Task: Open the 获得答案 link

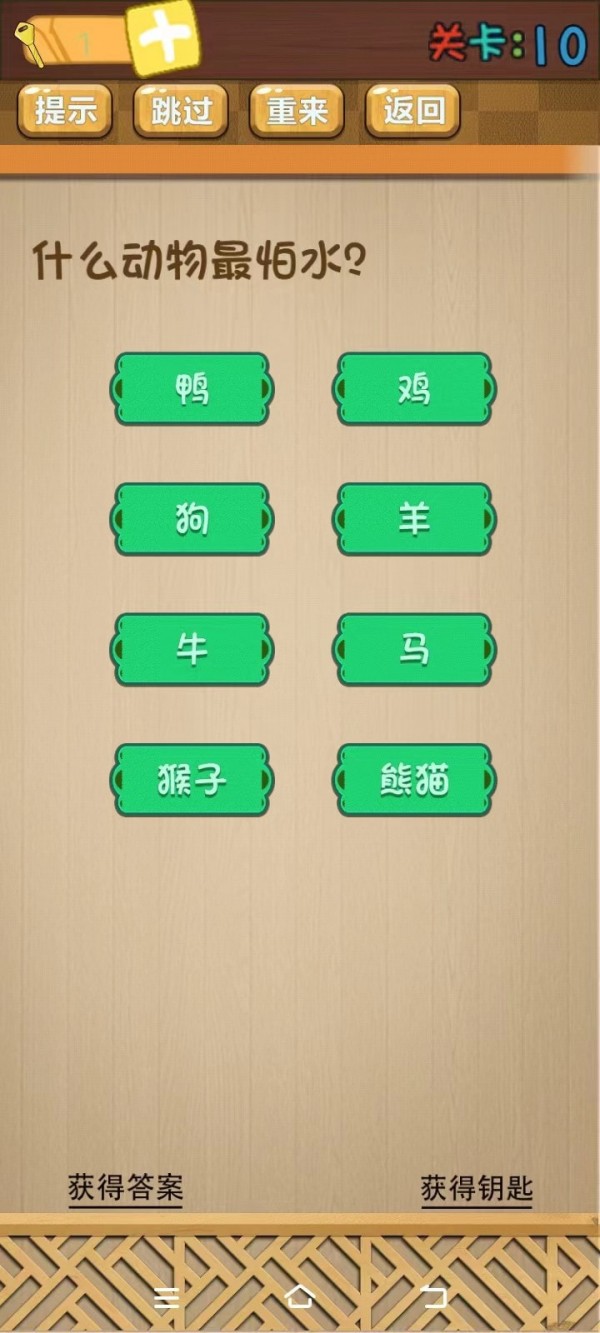Action: click(125, 1188)
